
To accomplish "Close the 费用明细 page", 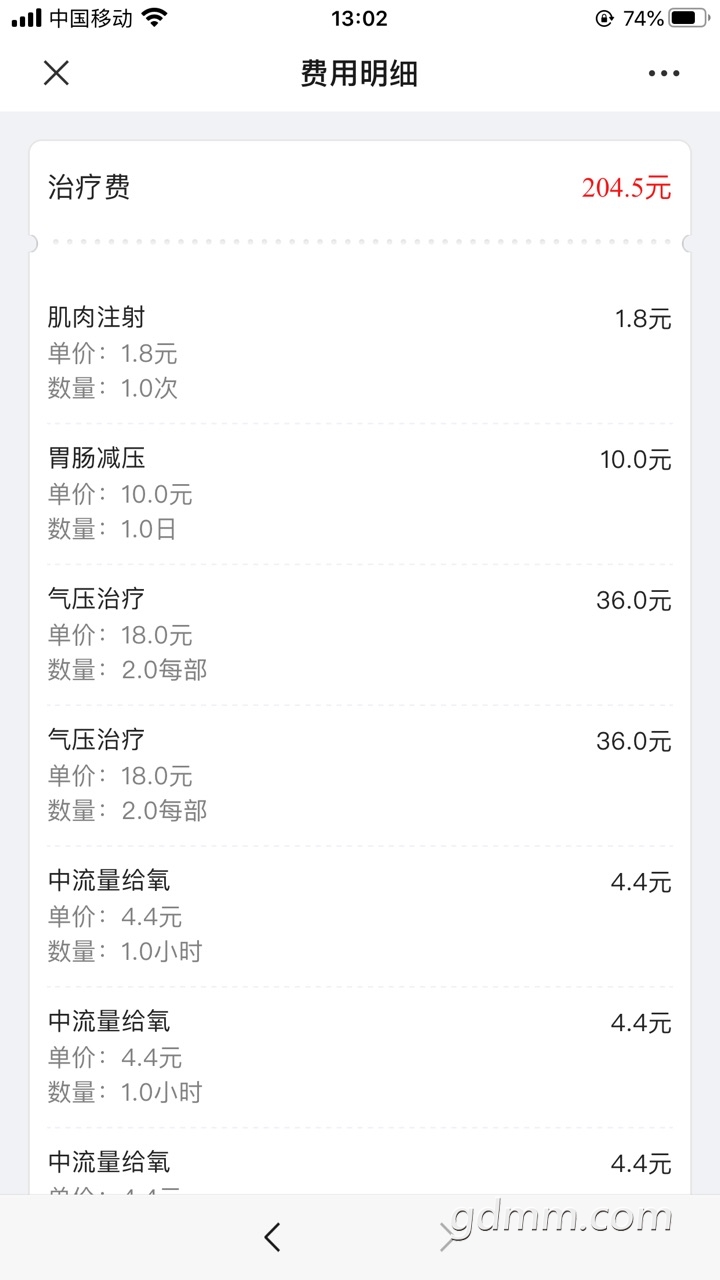I will click(56, 73).
